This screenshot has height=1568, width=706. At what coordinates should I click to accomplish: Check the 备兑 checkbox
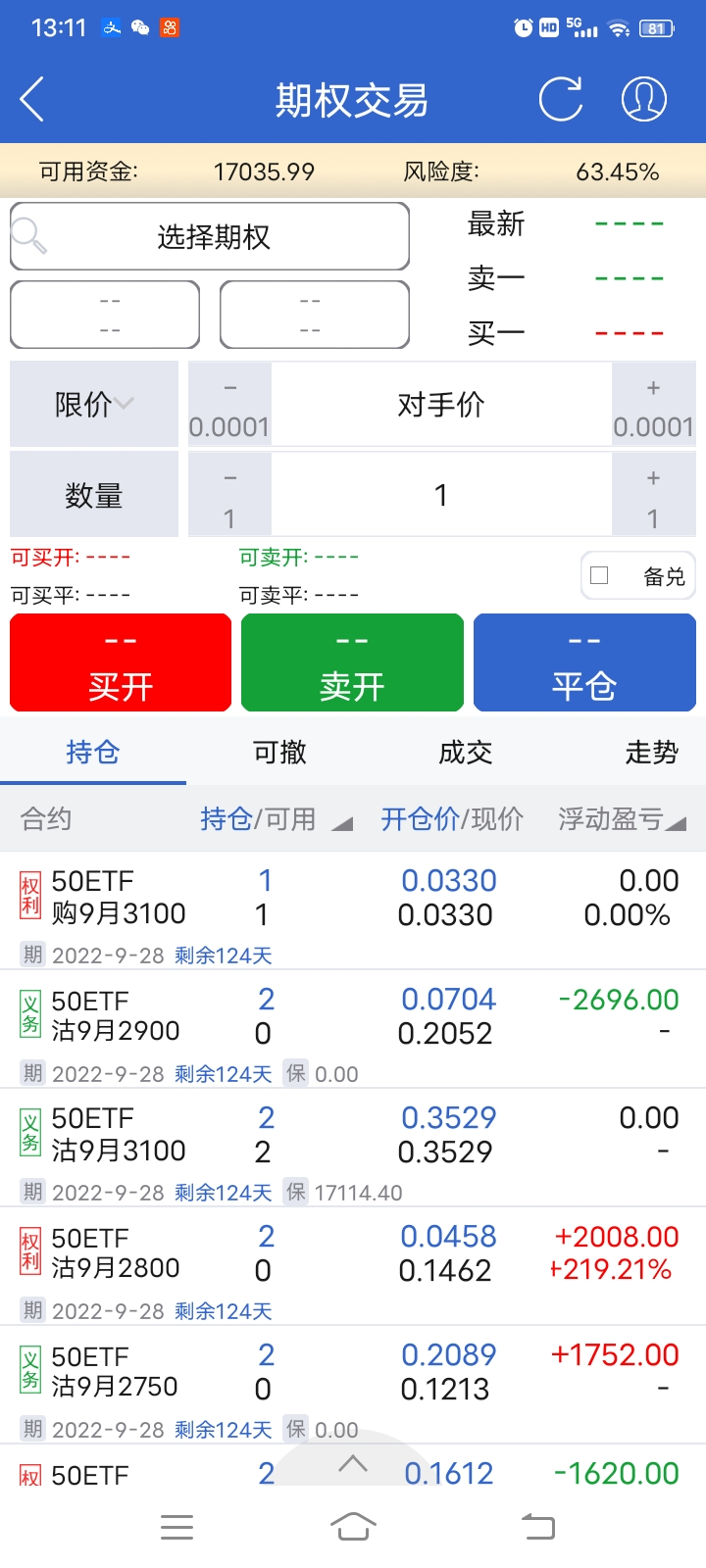[x=600, y=576]
